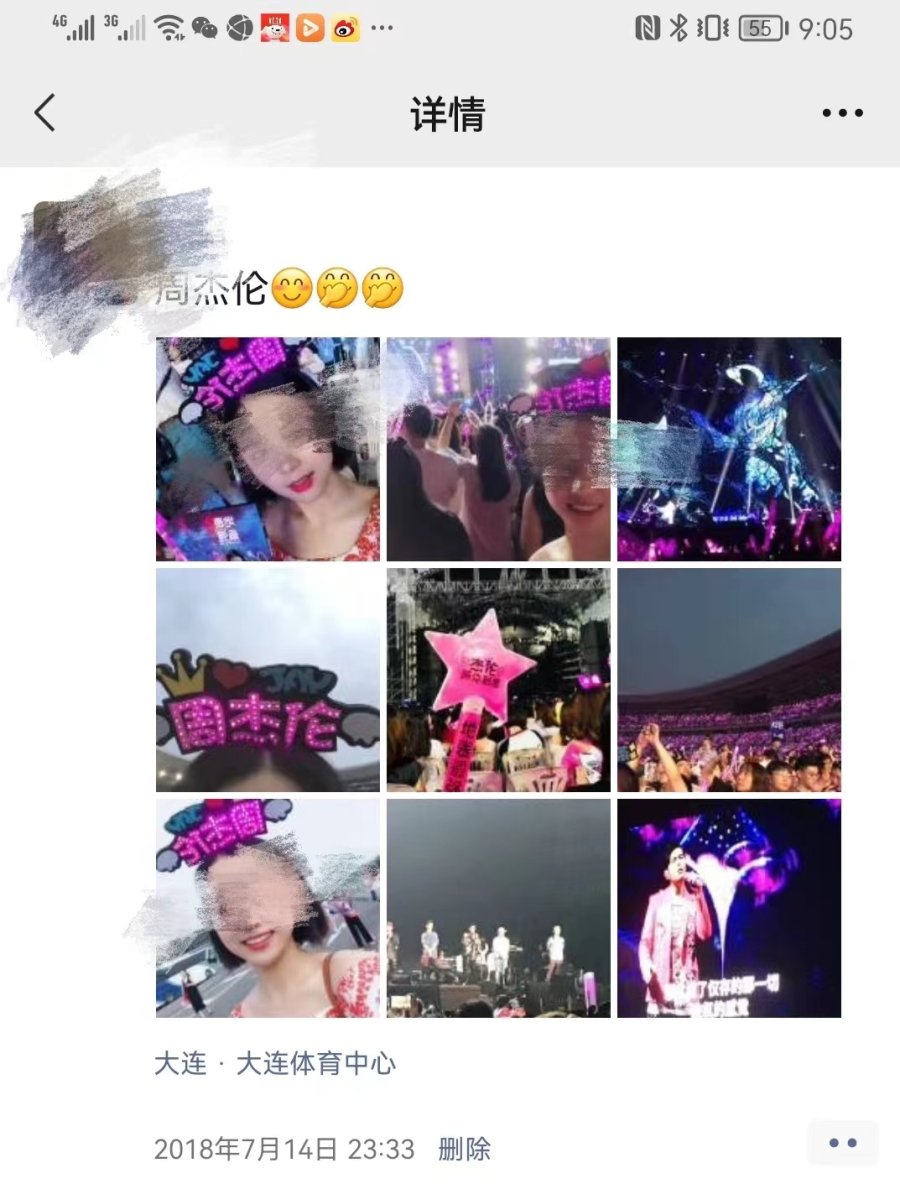
Task: Tap 删除 to delete this post
Action: 464,1150
